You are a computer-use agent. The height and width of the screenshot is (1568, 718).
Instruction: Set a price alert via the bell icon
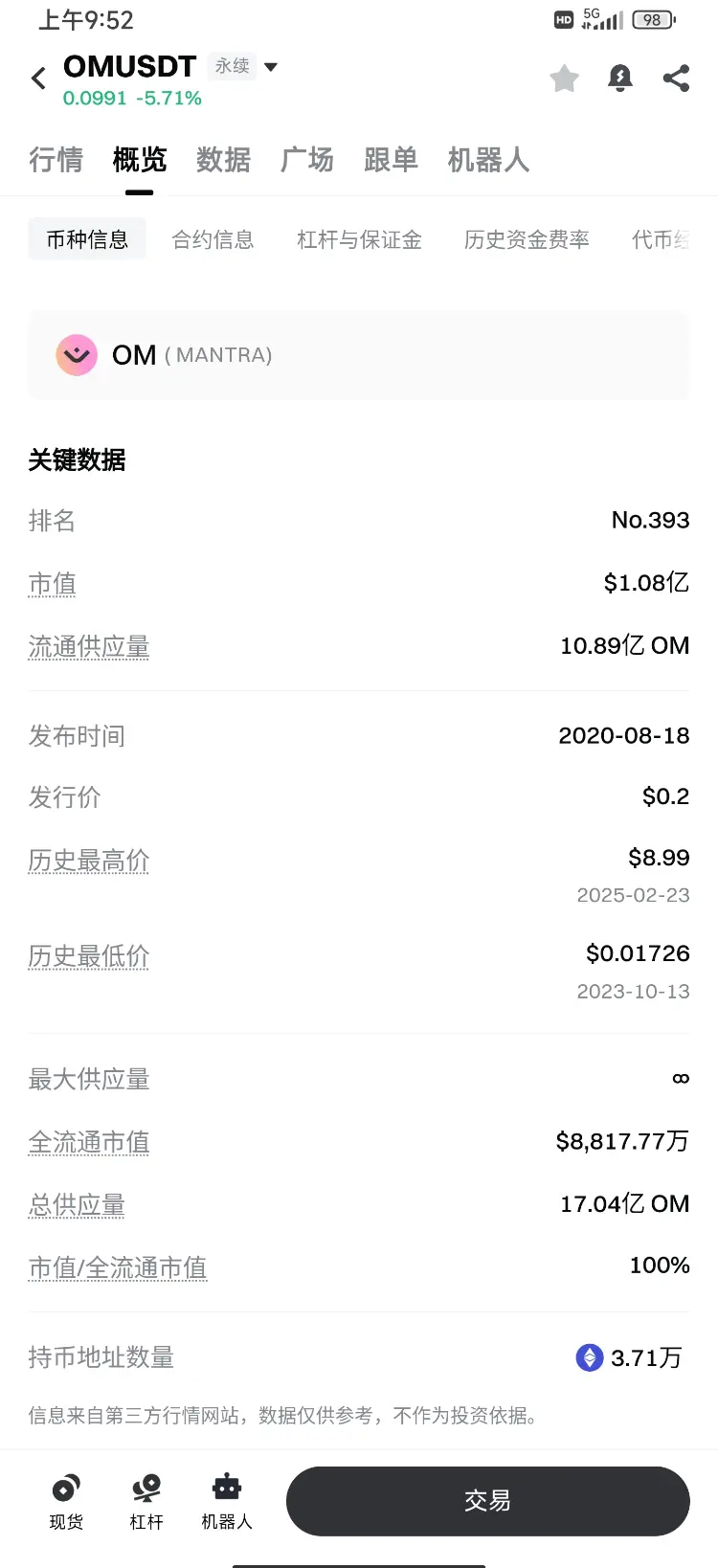pos(620,78)
